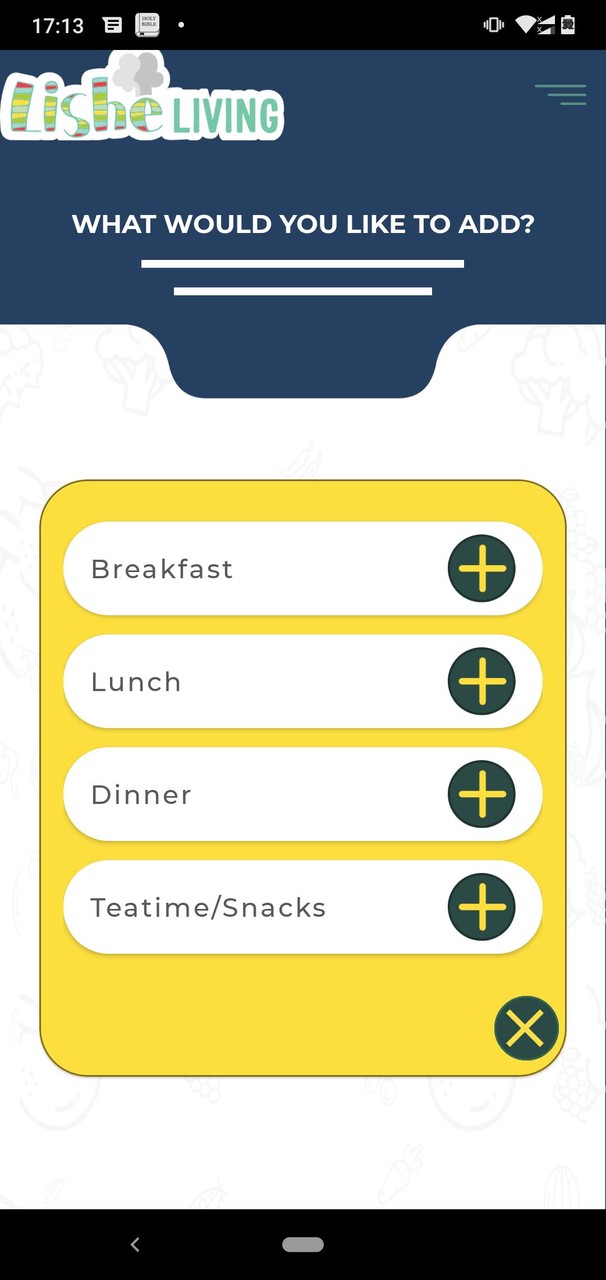Close the add meal panel

pyautogui.click(x=526, y=1028)
